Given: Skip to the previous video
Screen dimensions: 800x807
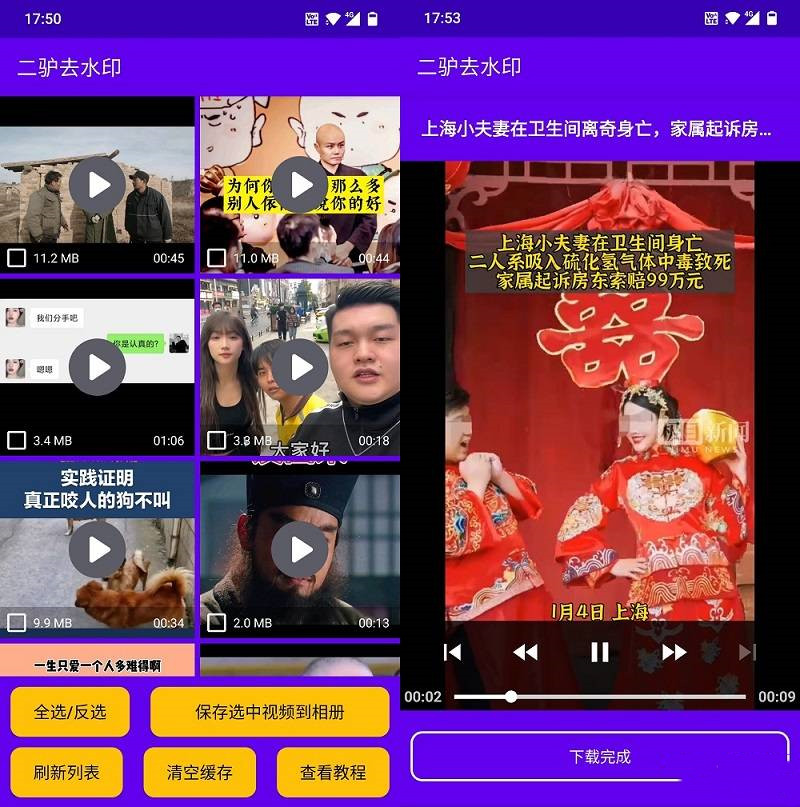Looking at the screenshot, I should (x=452, y=652).
